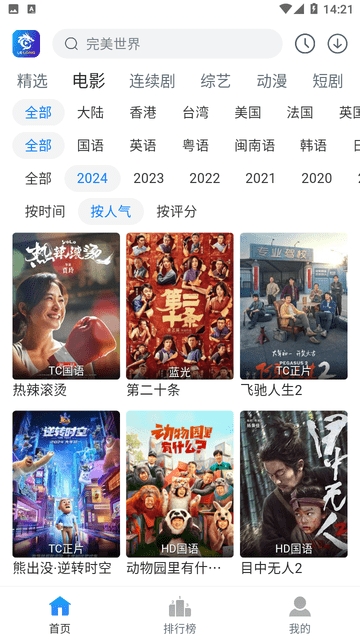Image resolution: width=360 pixels, height=640 pixels.
Task: Open the movie 目中无人2
Action: click(x=293, y=493)
